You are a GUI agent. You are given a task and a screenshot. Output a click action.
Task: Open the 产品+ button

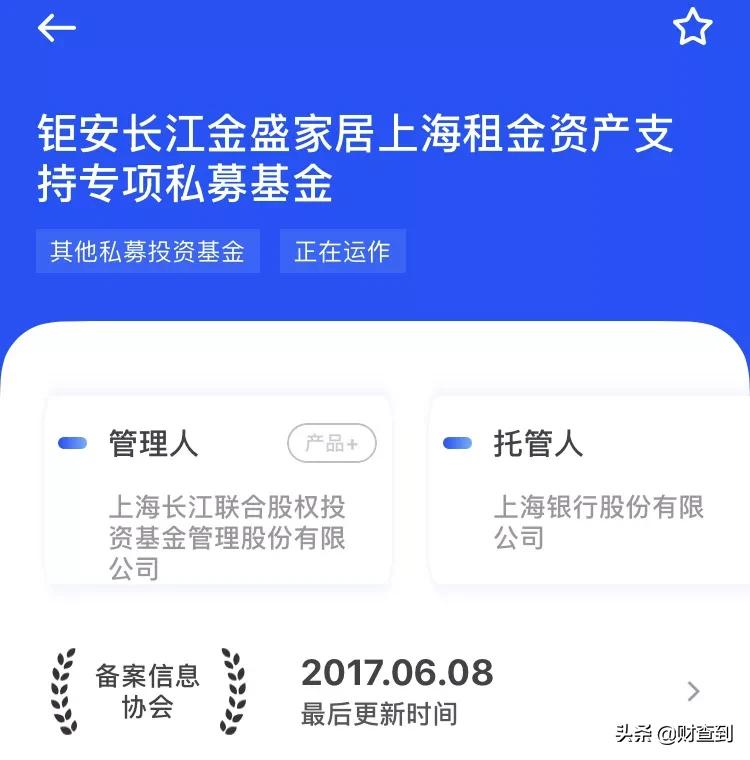(330, 441)
